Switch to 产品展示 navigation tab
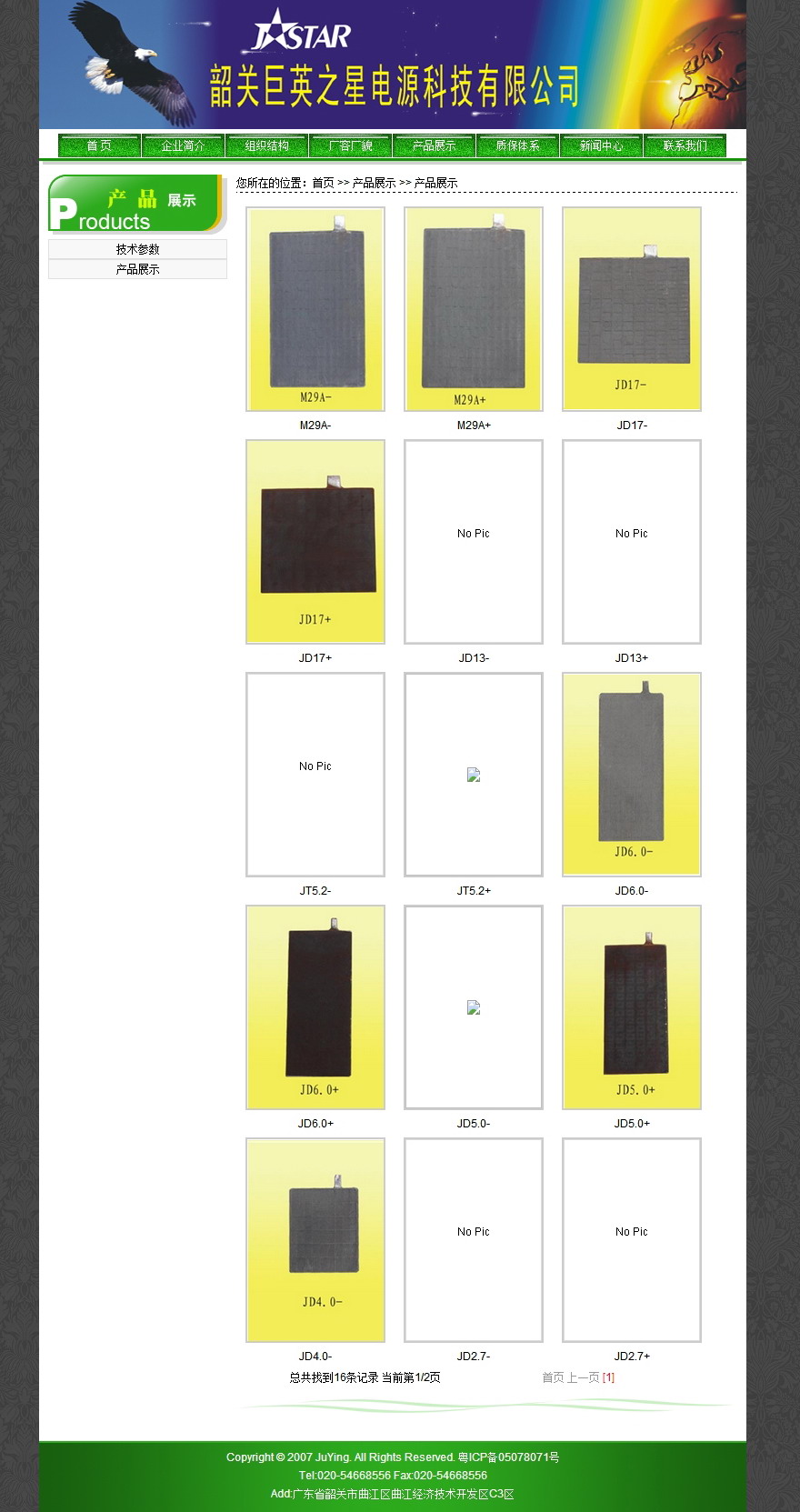Screen dimensions: 800x1512 pos(434,145)
